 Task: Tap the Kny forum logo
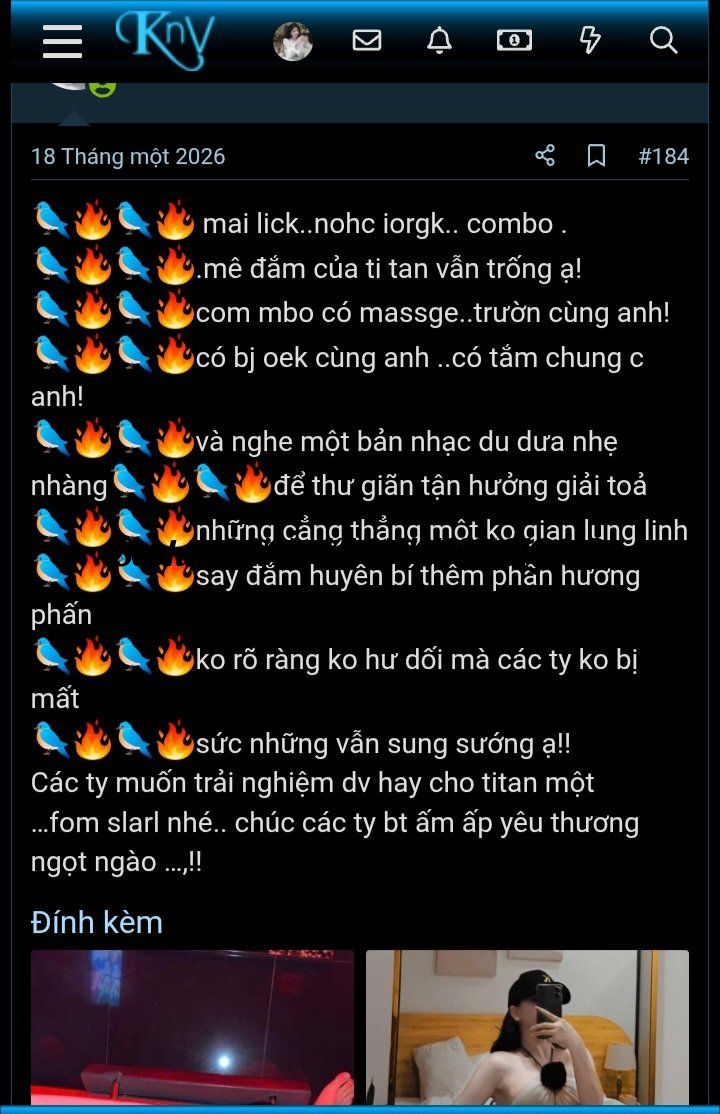tap(166, 40)
